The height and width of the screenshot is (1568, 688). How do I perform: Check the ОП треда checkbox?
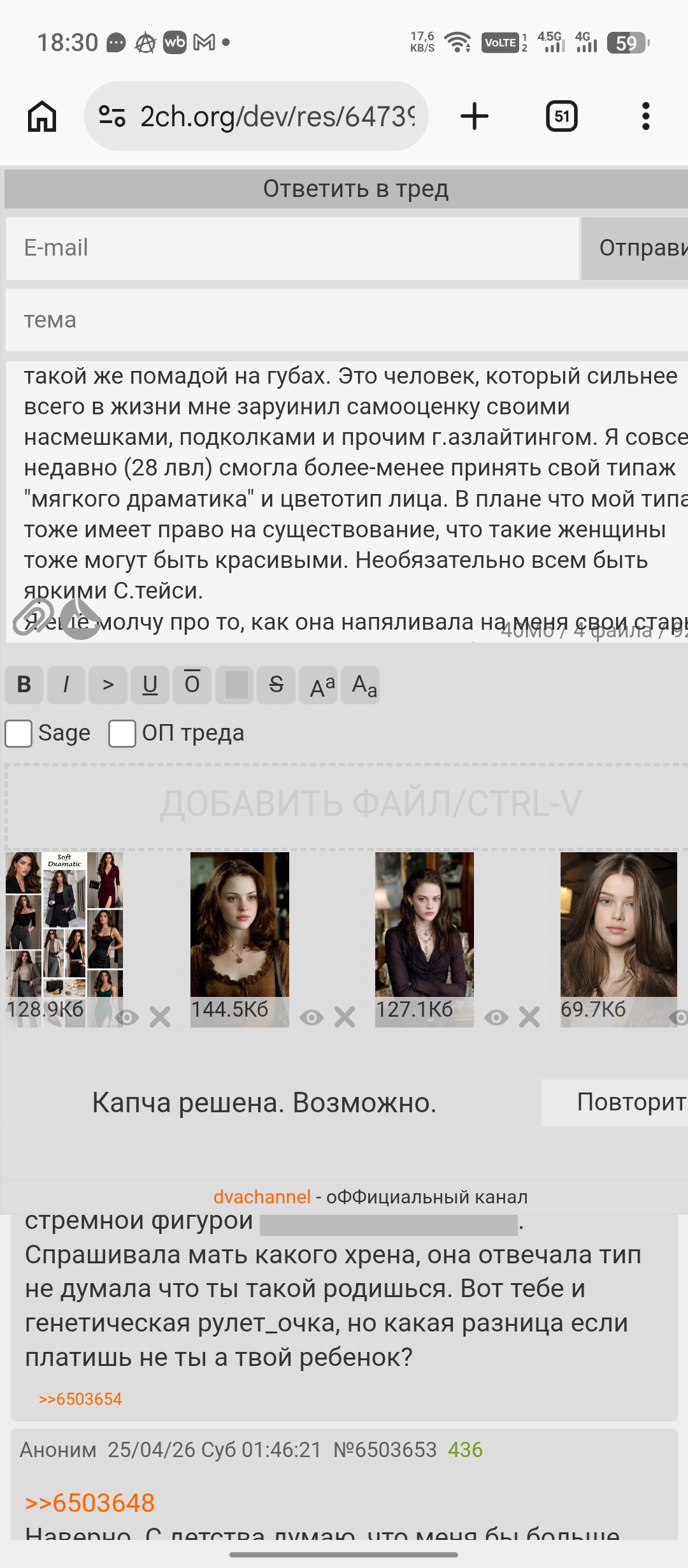click(122, 734)
